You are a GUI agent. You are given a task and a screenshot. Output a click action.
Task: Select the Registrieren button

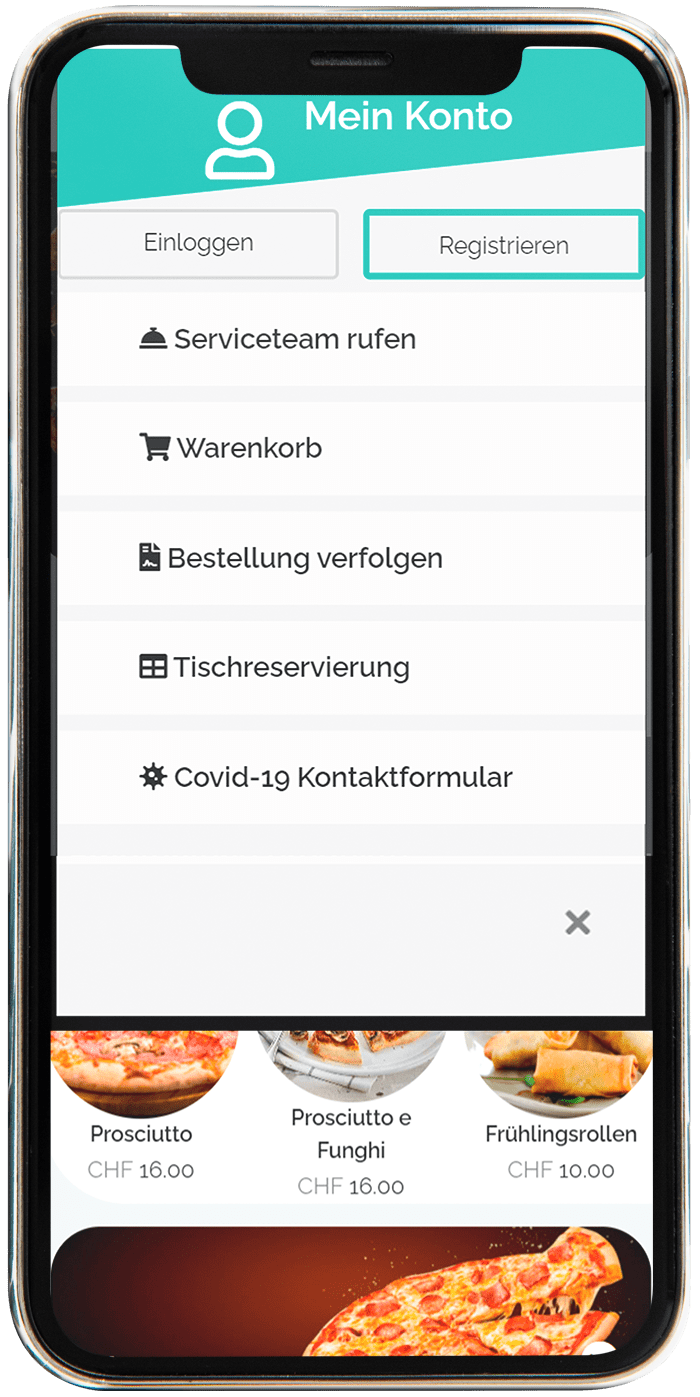[x=503, y=245]
